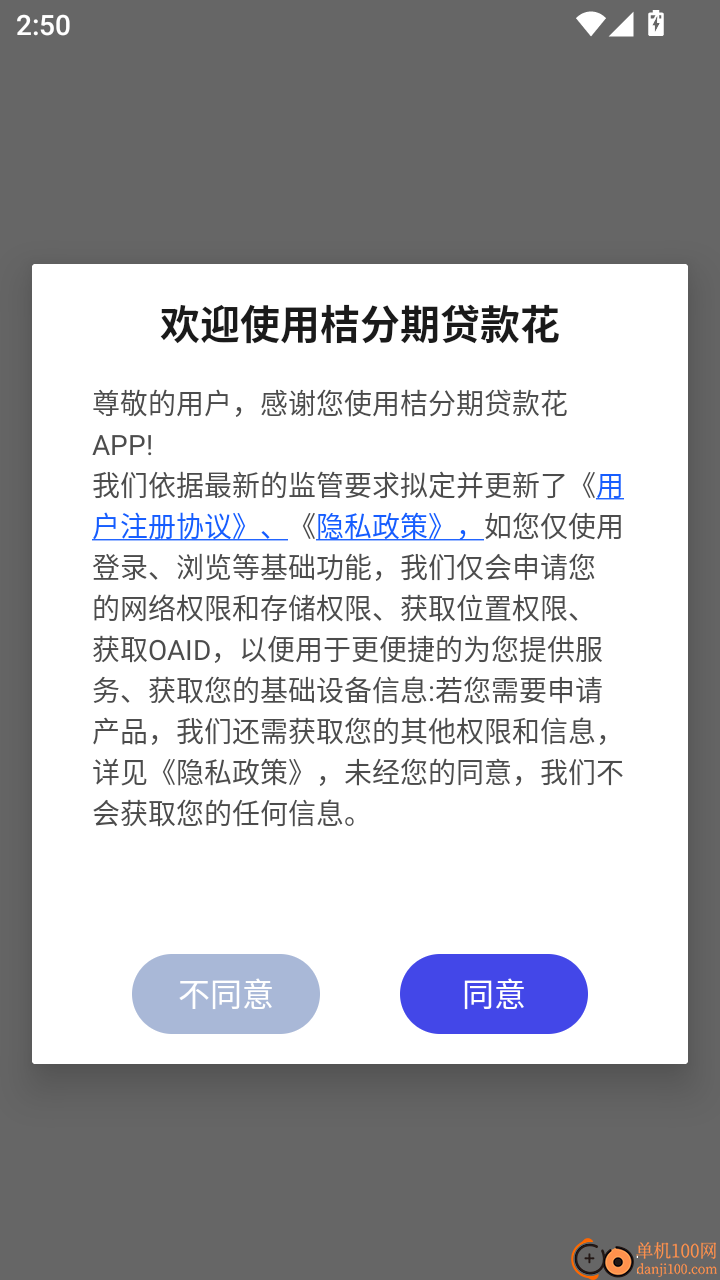This screenshot has width=720, height=1280.
Task: Click the lightning bolt inside the battery icon
Action: click(656, 24)
